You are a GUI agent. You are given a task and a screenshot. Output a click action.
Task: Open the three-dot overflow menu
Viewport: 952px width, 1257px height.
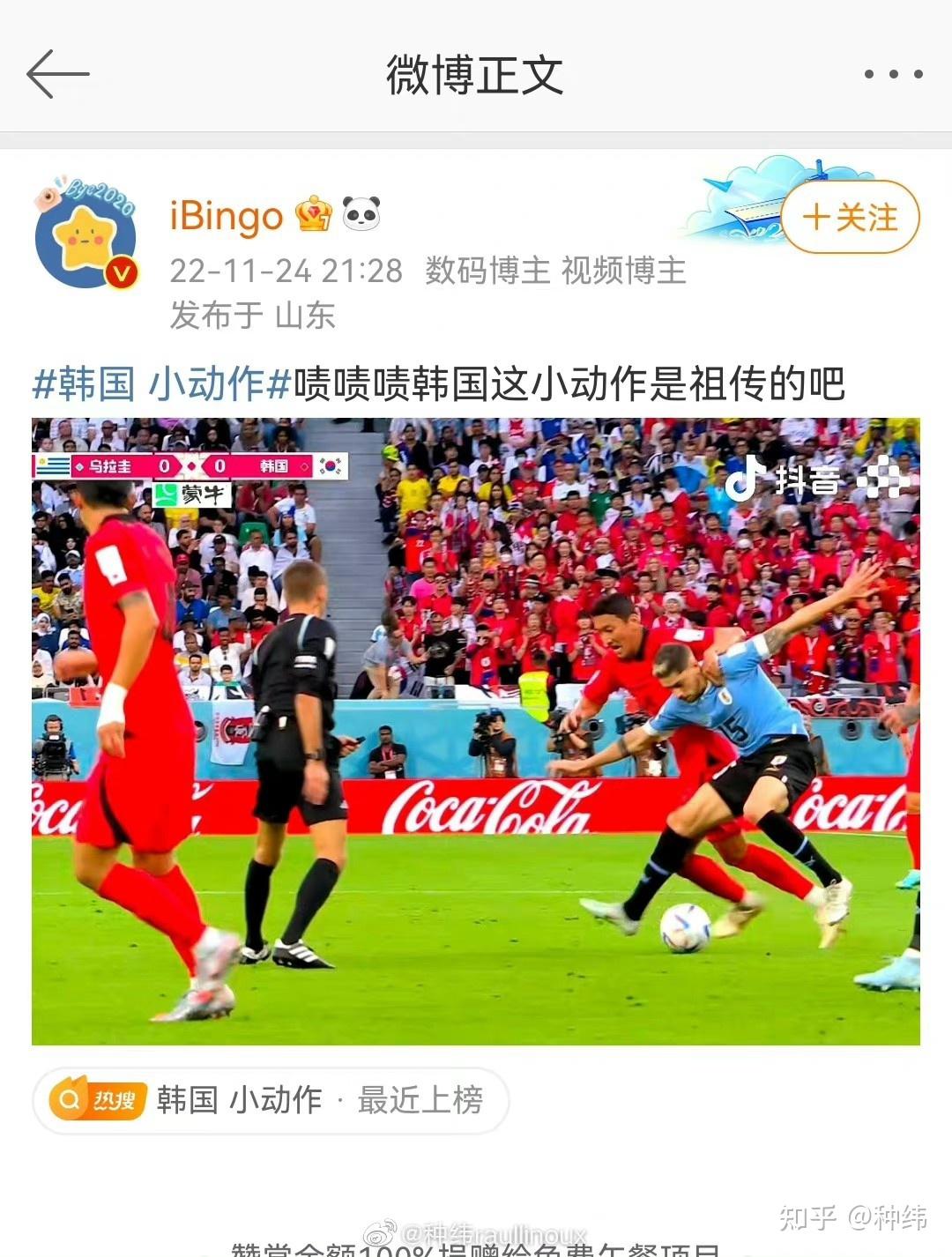coord(893,75)
